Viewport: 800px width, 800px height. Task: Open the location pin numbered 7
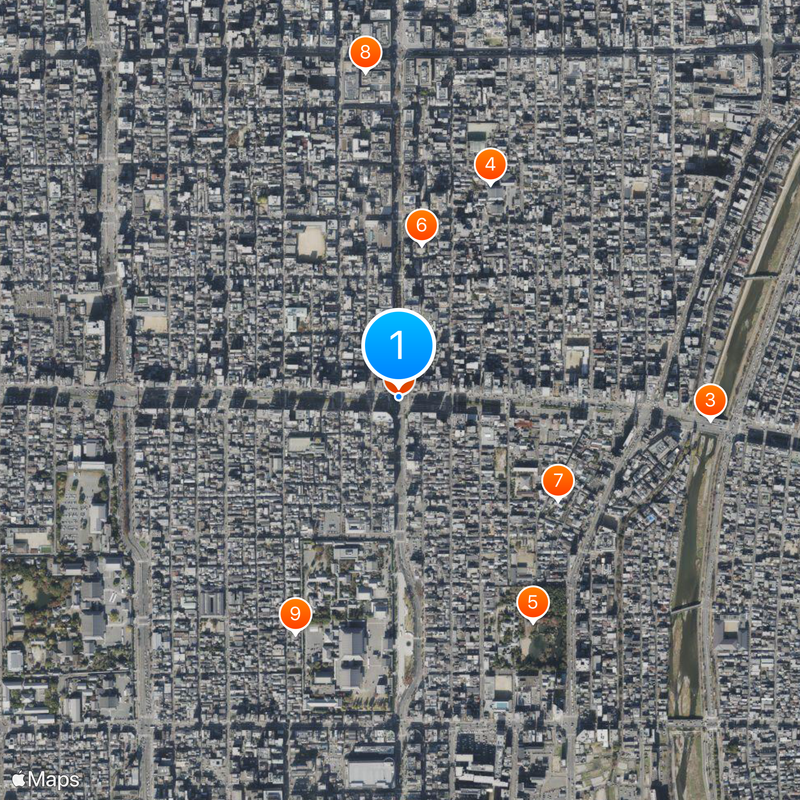coord(558,481)
